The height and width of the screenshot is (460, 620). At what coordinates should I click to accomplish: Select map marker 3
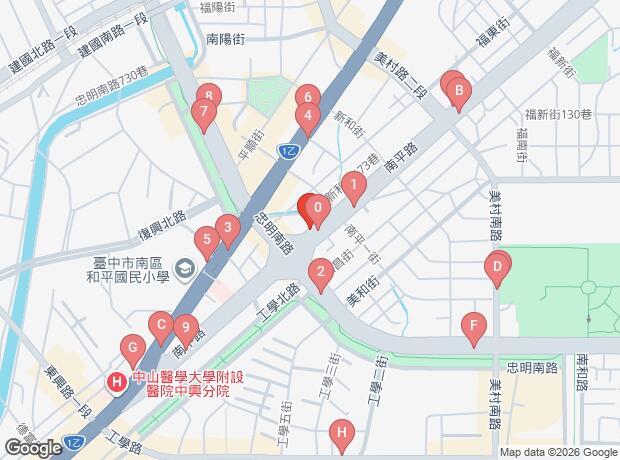[228, 229]
